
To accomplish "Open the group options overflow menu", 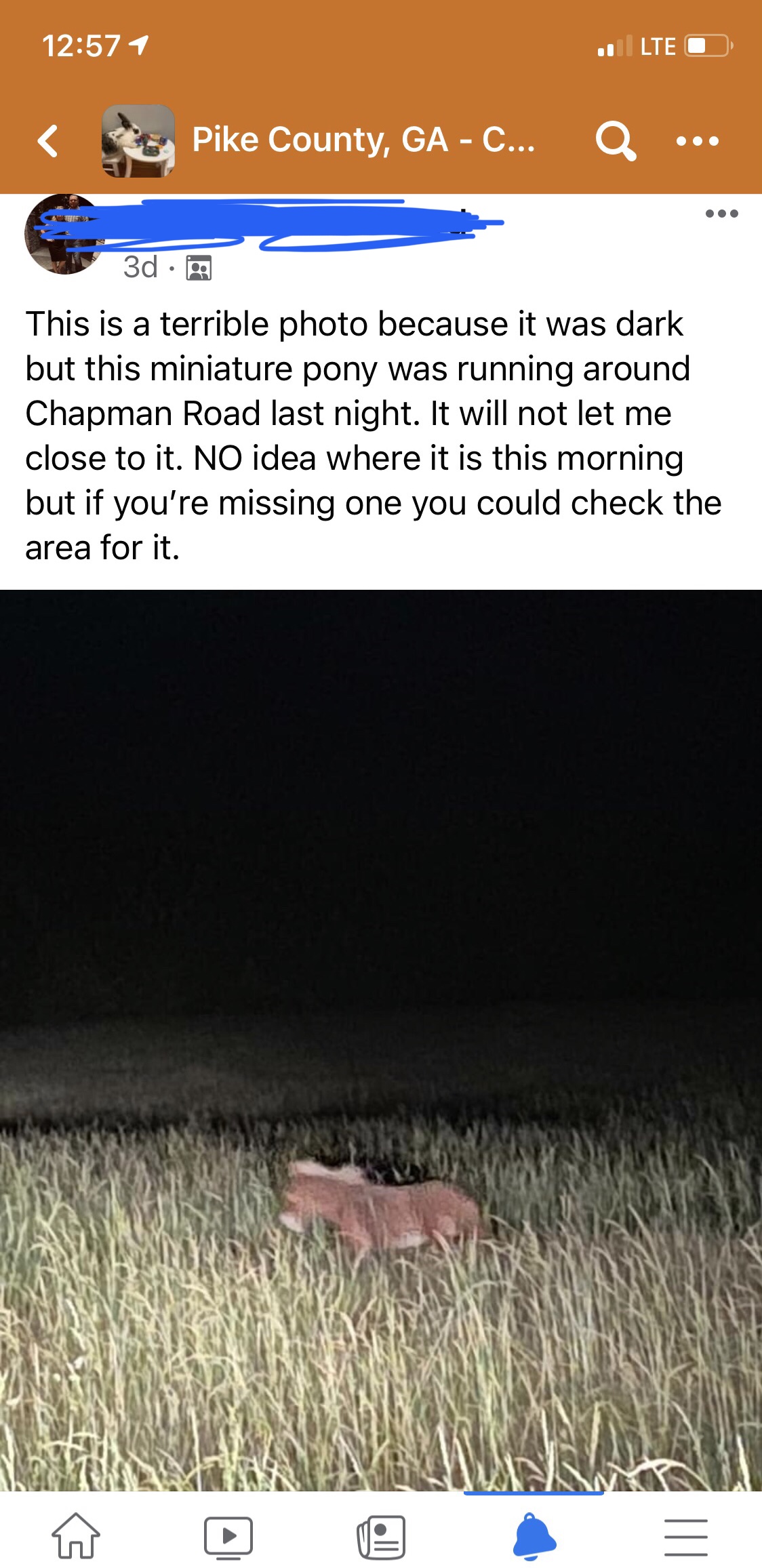I will click(698, 141).
